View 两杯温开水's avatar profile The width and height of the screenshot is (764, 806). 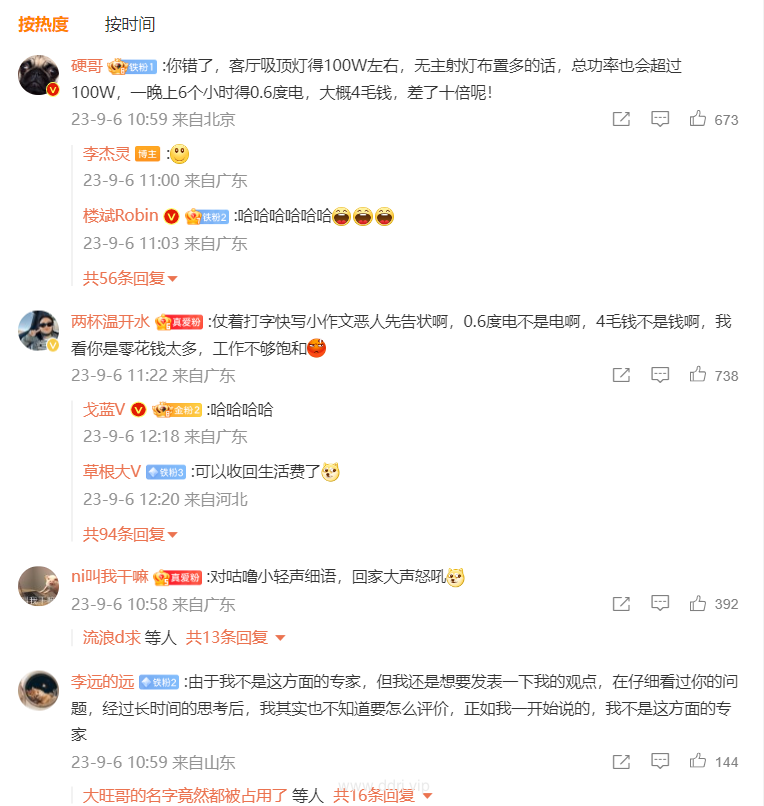[x=38, y=330]
